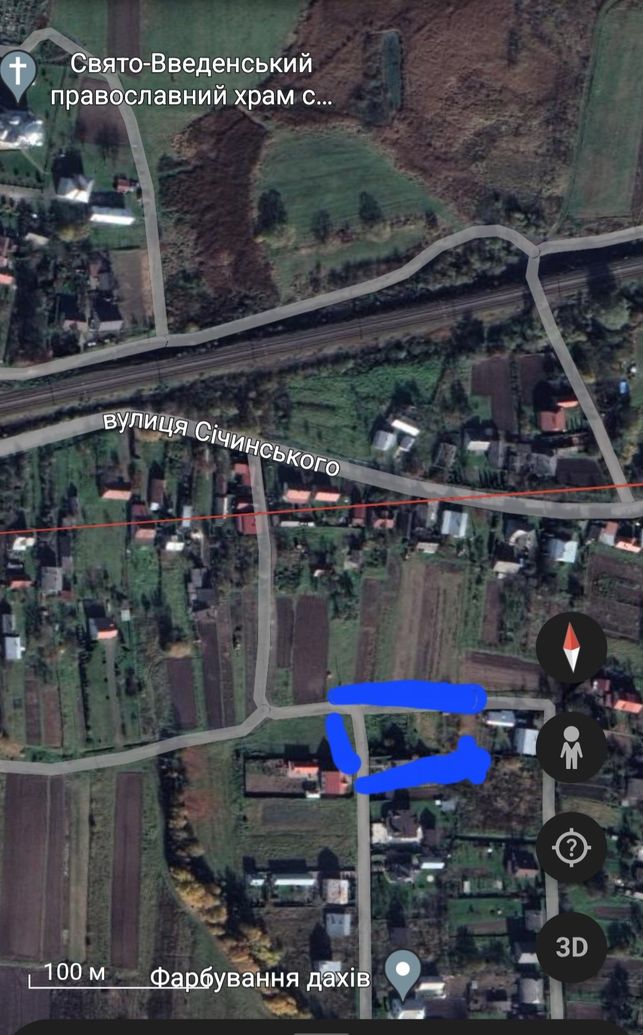Center map on my location
Image resolution: width=643 pixels, height=1035 pixels.
pyautogui.click(x=571, y=847)
